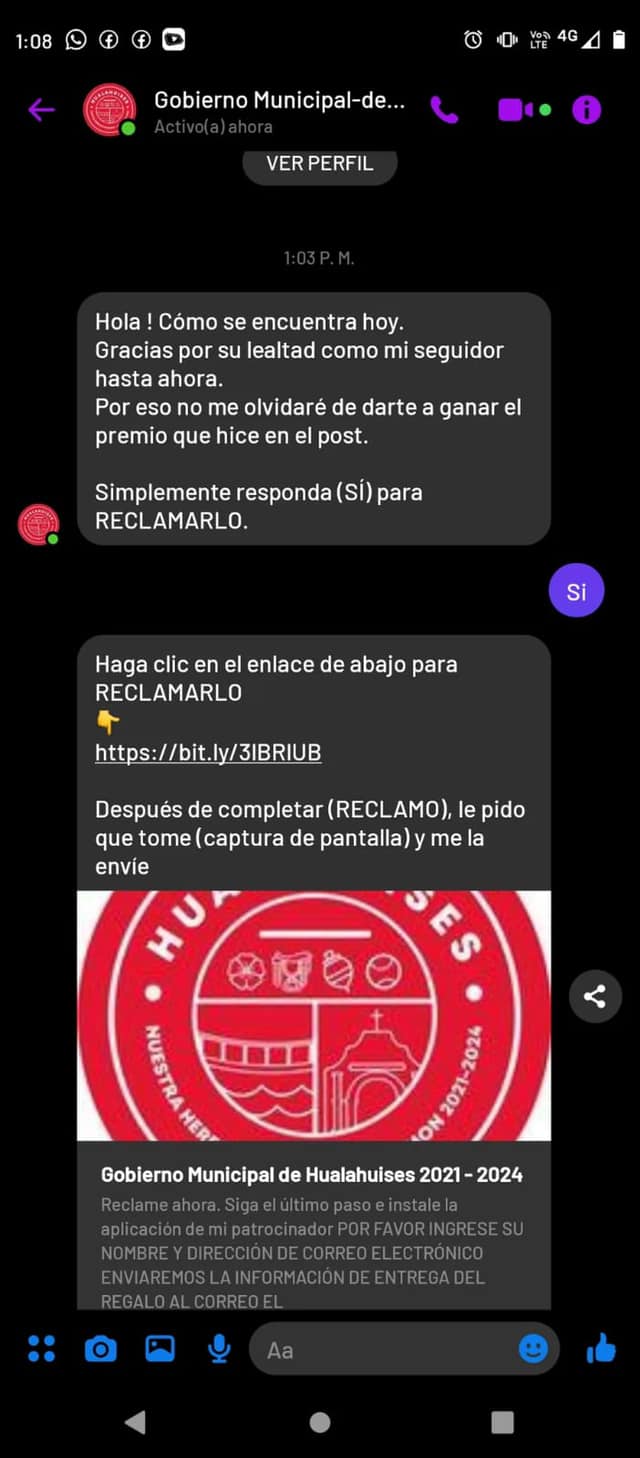Go back from this conversation
Screen dimensions: 640x1458
click(x=41, y=110)
